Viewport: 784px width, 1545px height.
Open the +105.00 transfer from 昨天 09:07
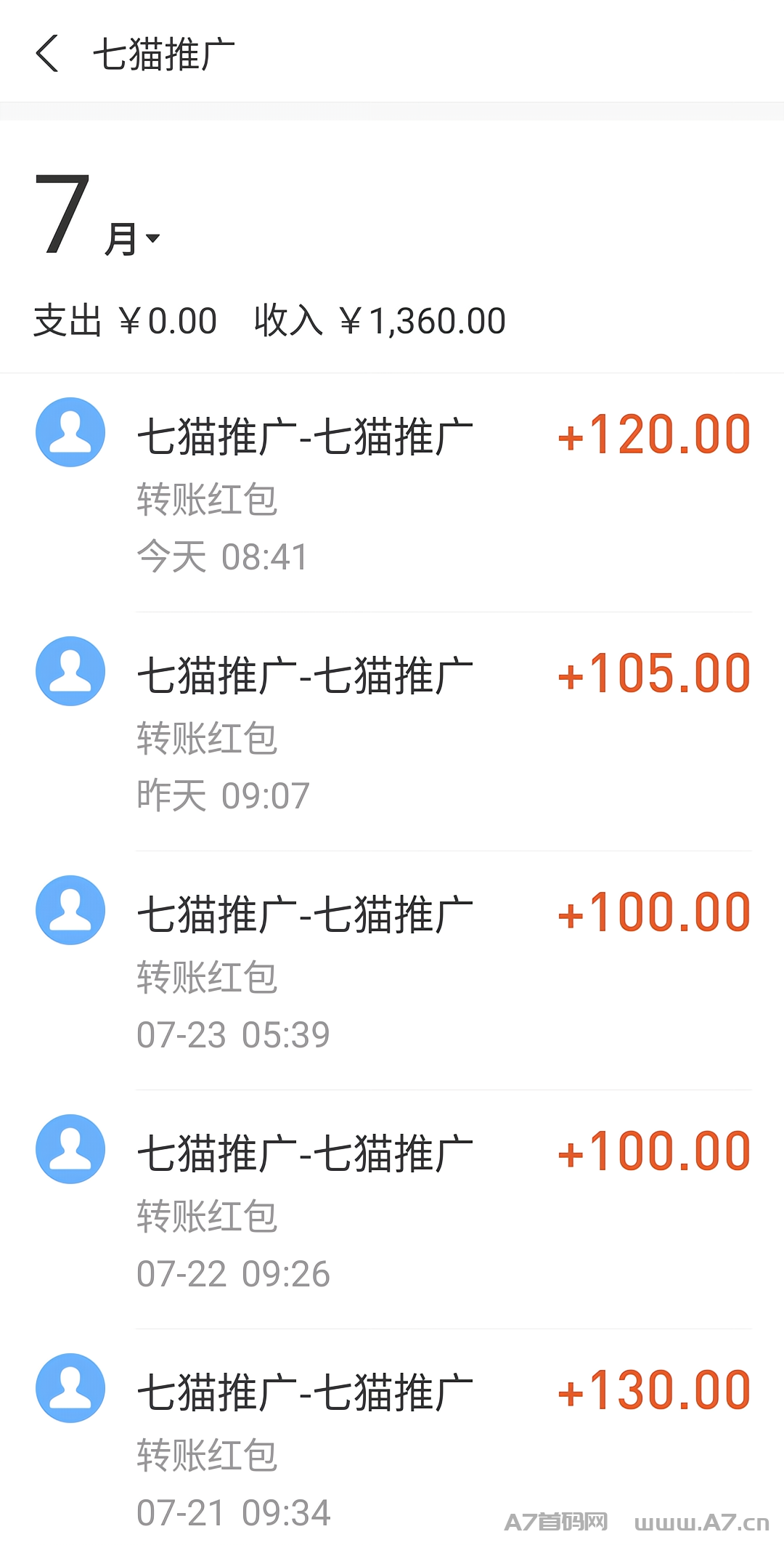392,732
